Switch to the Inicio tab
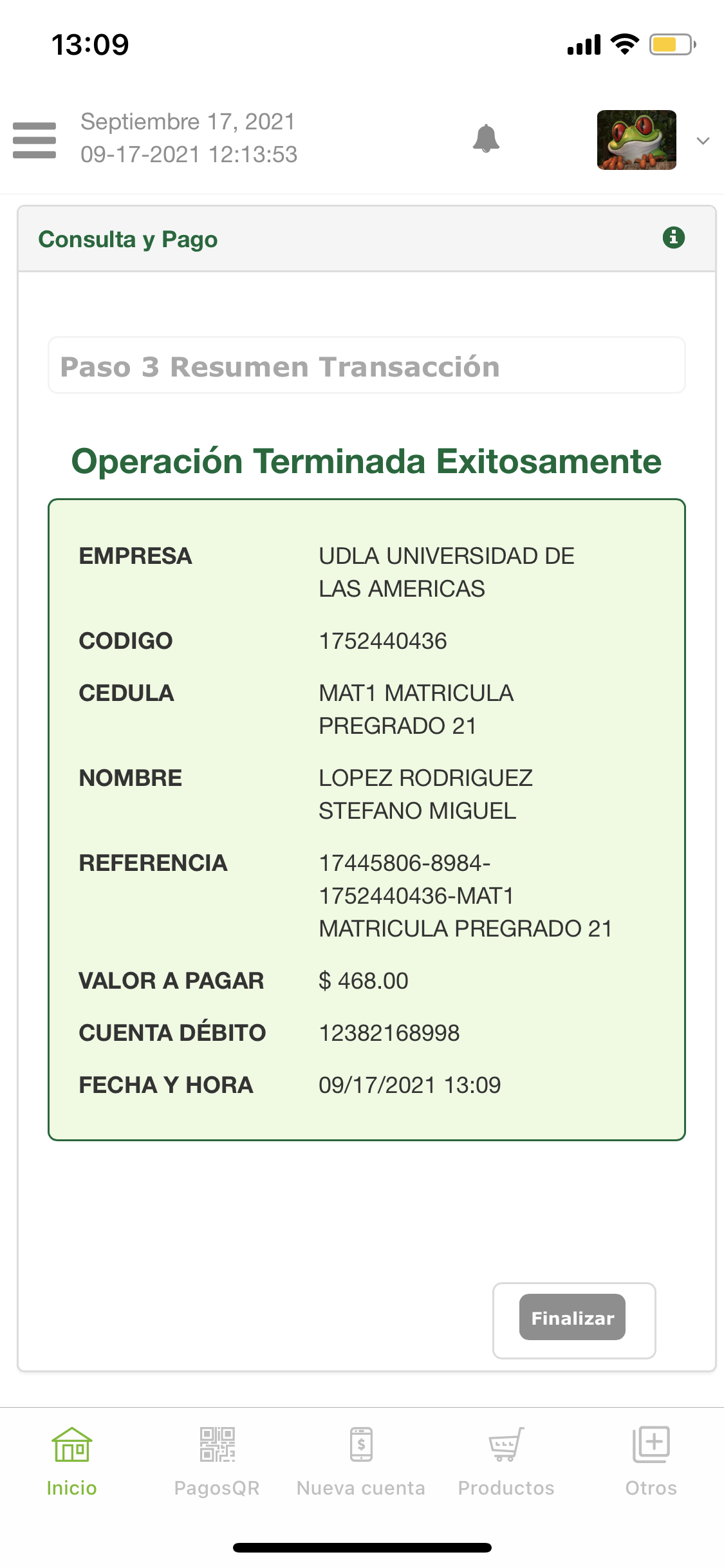724x1568 pixels. click(x=71, y=1461)
